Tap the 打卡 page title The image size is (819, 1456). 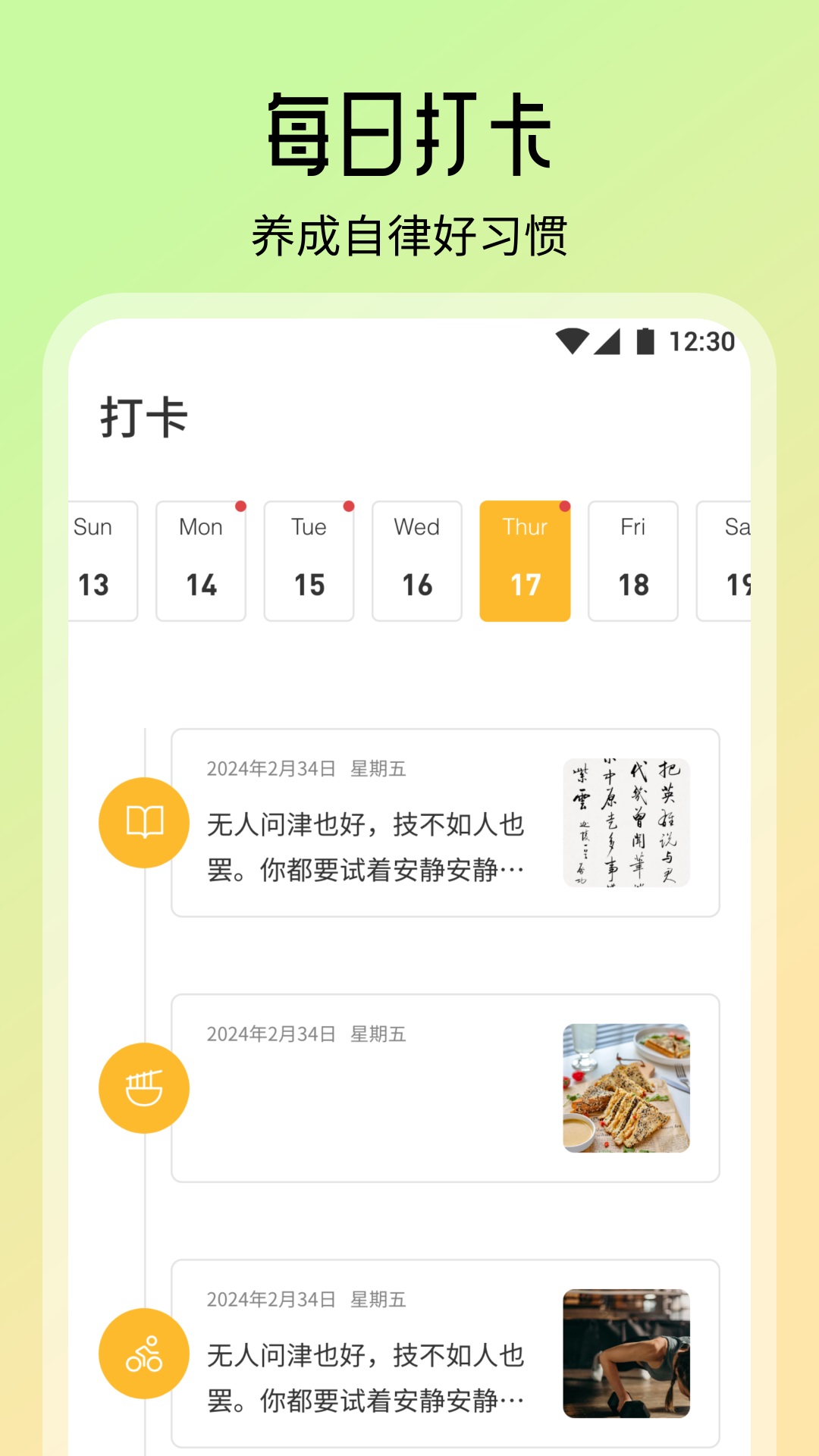tap(144, 417)
